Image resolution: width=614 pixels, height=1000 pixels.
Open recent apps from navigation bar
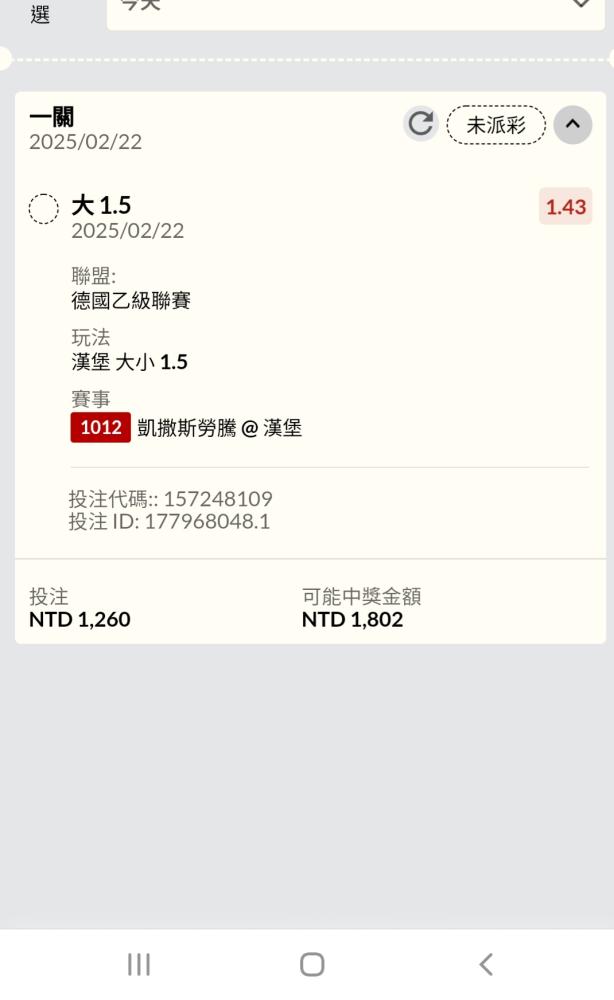tap(139, 964)
